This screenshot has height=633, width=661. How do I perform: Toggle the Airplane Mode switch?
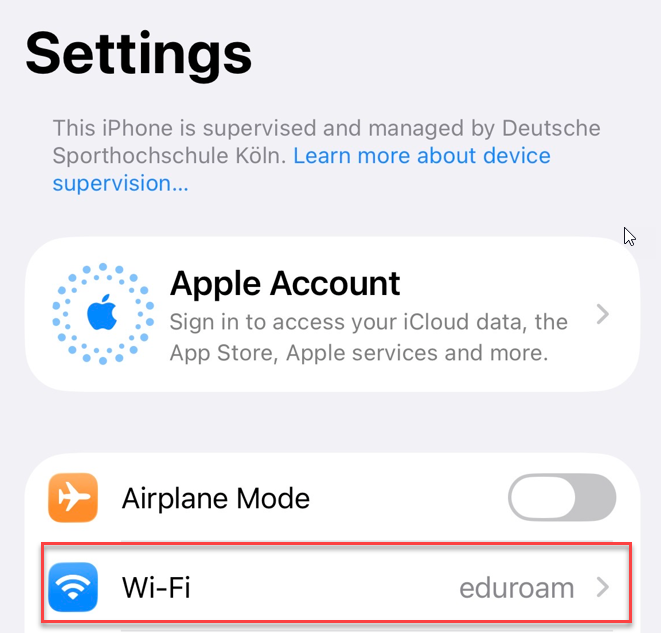coord(562,498)
